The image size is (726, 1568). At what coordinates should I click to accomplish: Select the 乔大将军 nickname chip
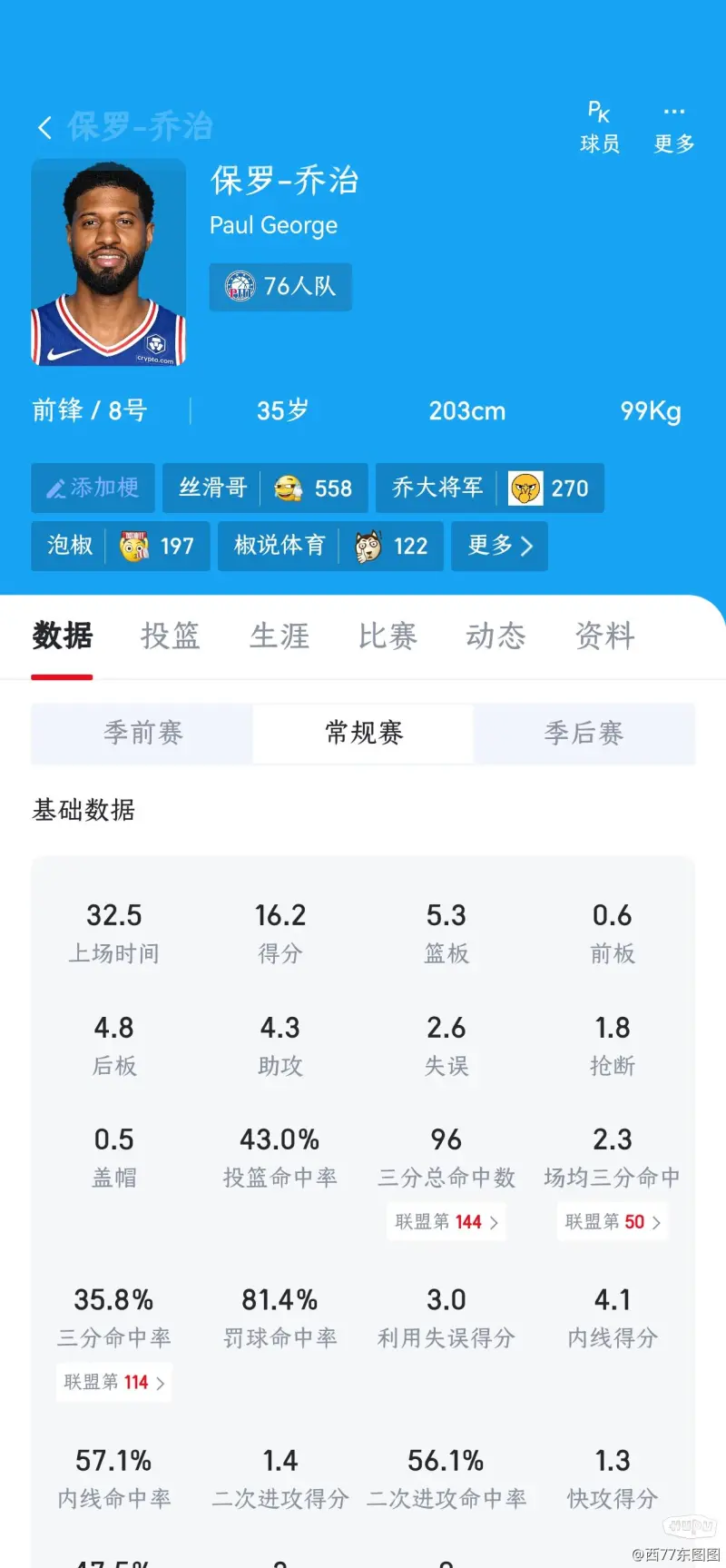pyautogui.click(x=489, y=488)
